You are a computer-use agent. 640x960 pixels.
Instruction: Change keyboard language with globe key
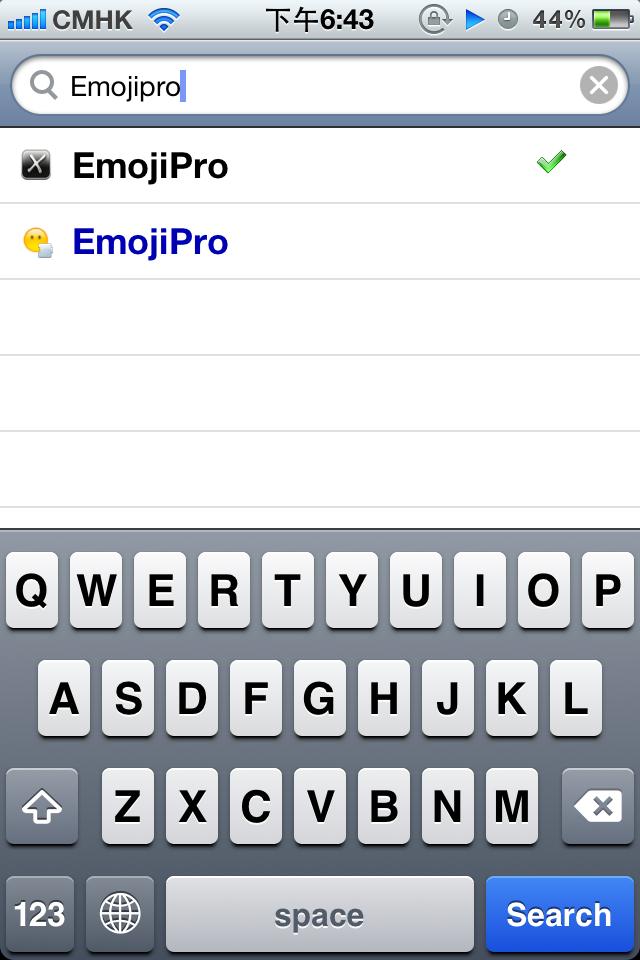120,914
